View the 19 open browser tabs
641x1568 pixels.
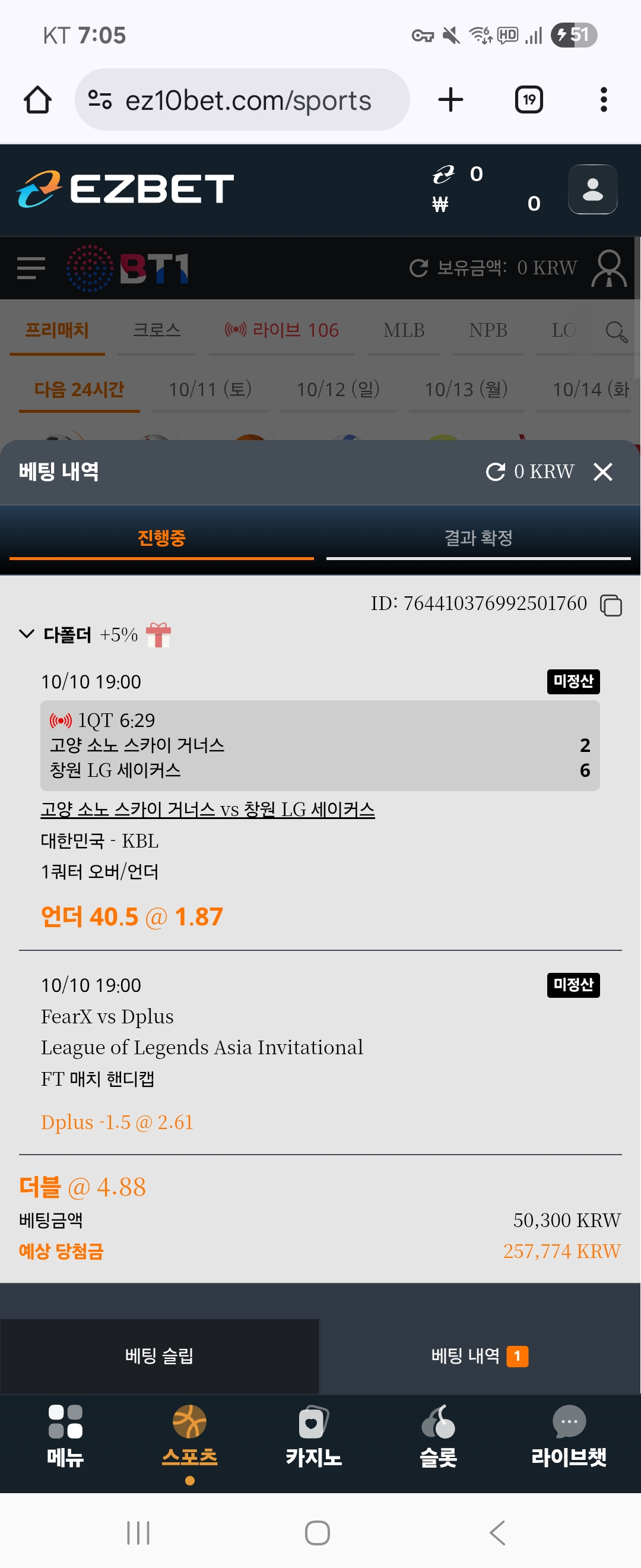point(528,100)
